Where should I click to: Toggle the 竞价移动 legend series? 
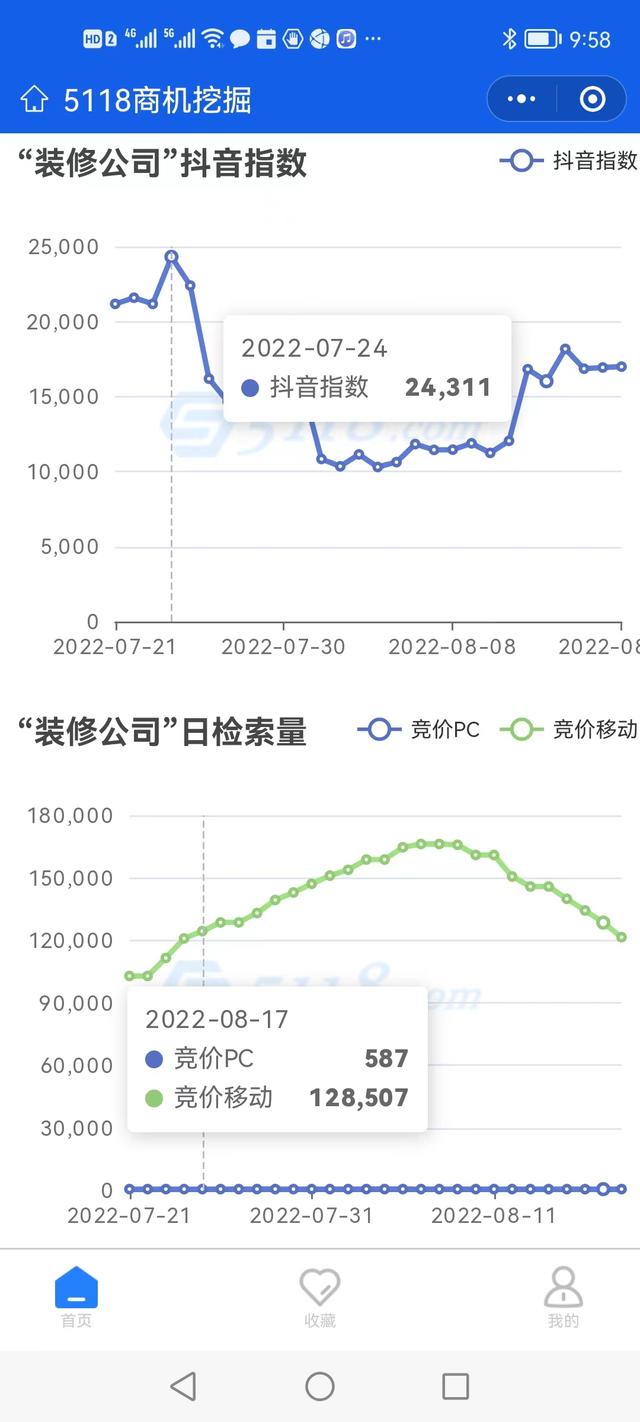[x=568, y=730]
